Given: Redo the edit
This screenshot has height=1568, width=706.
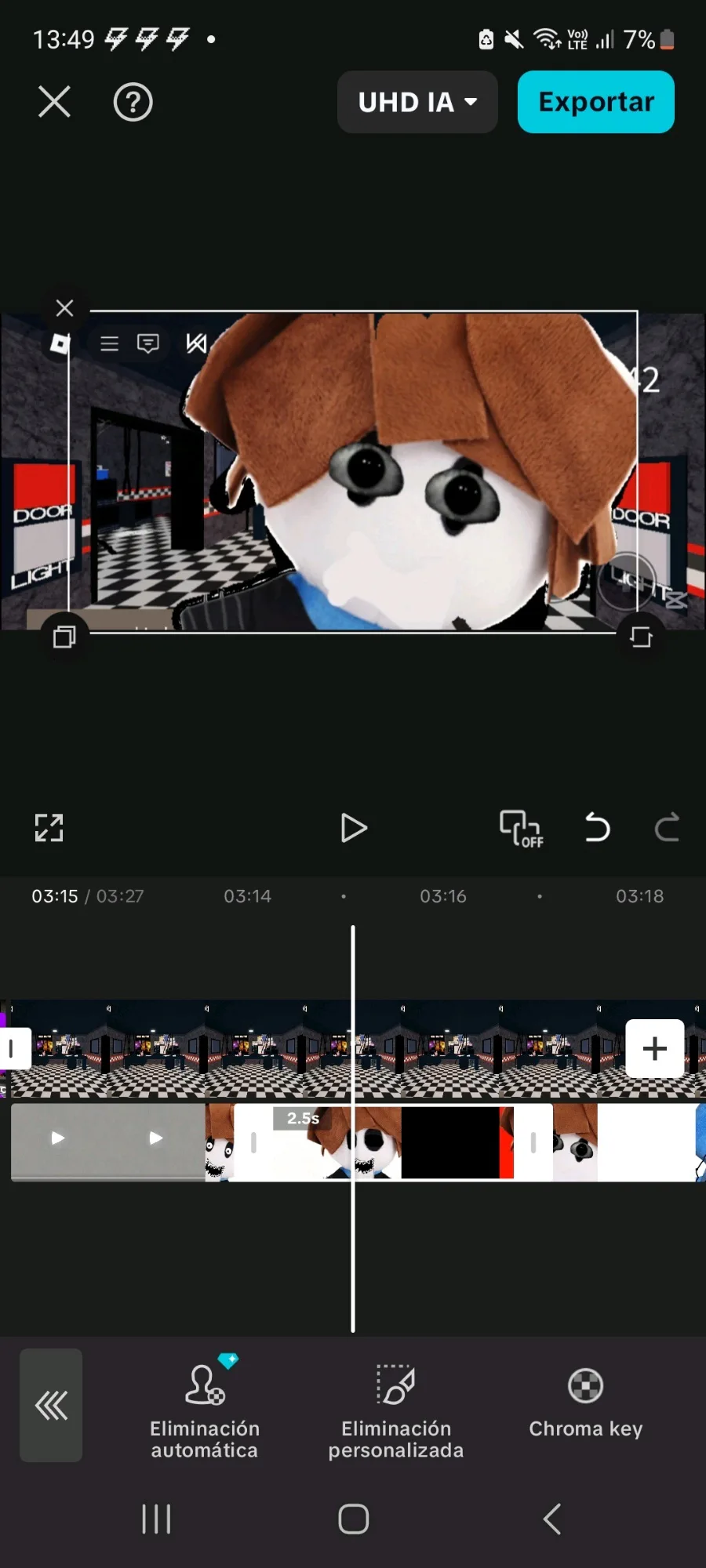Looking at the screenshot, I should (x=667, y=828).
